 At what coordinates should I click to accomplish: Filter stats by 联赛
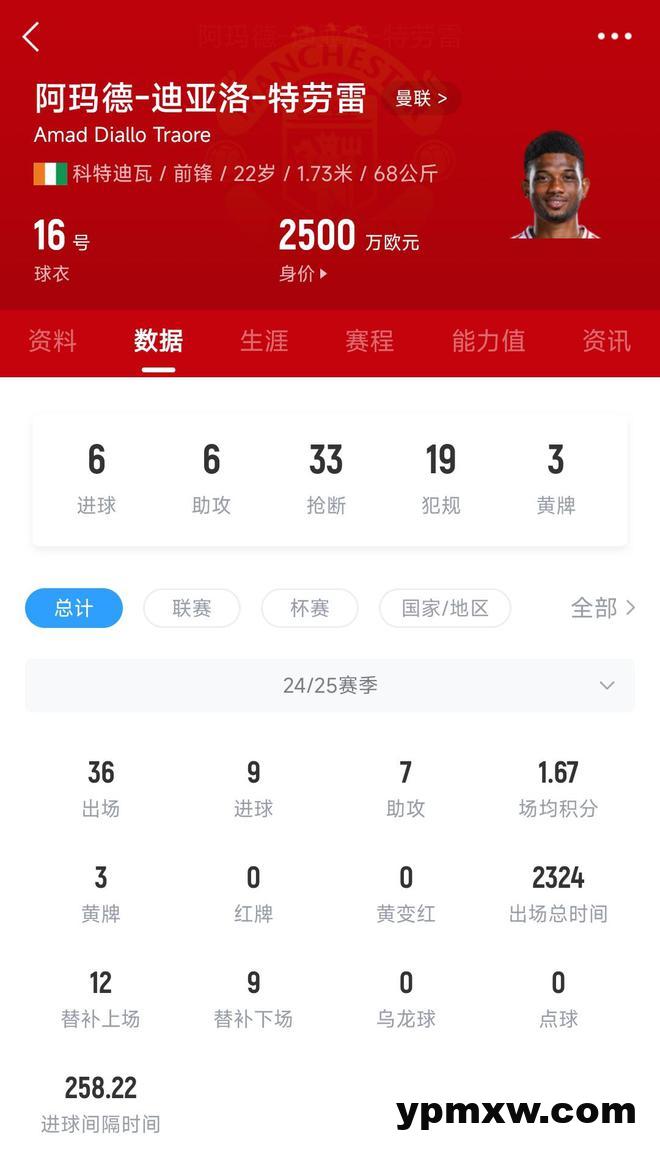(192, 608)
